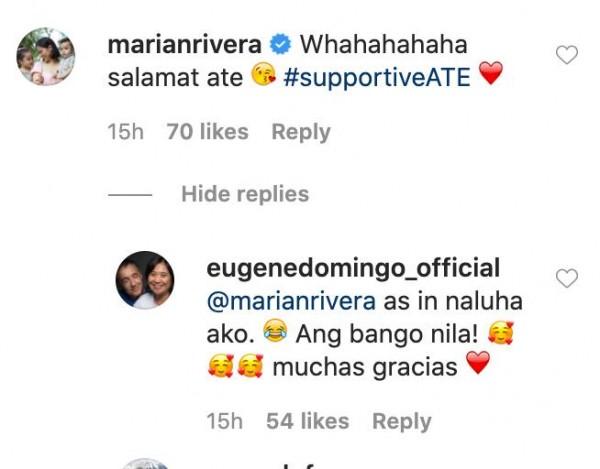
Task: Open eugenedomingo_official's profile picture
Action: tap(147, 280)
